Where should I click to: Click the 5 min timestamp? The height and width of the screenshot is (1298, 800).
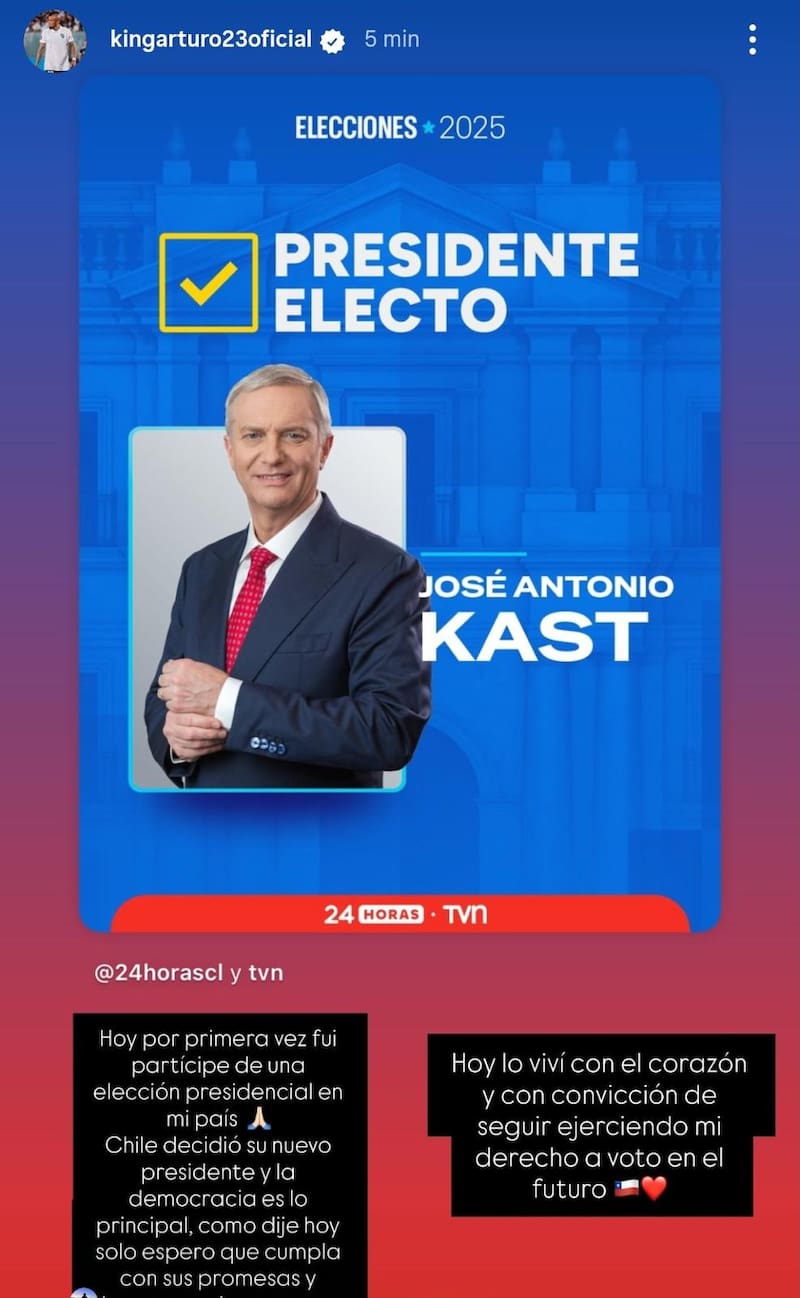391,40
